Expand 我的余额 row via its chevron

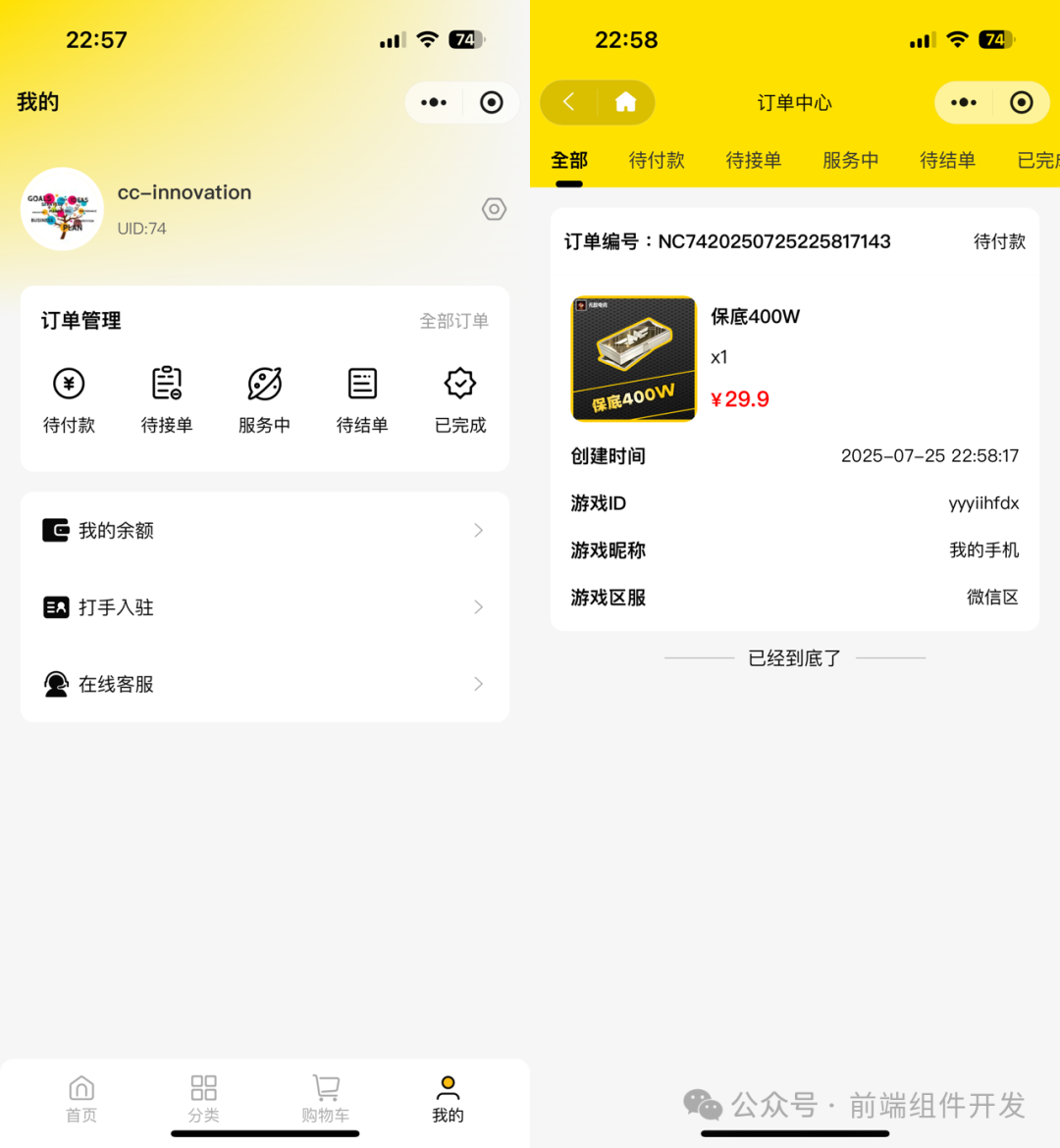click(478, 530)
